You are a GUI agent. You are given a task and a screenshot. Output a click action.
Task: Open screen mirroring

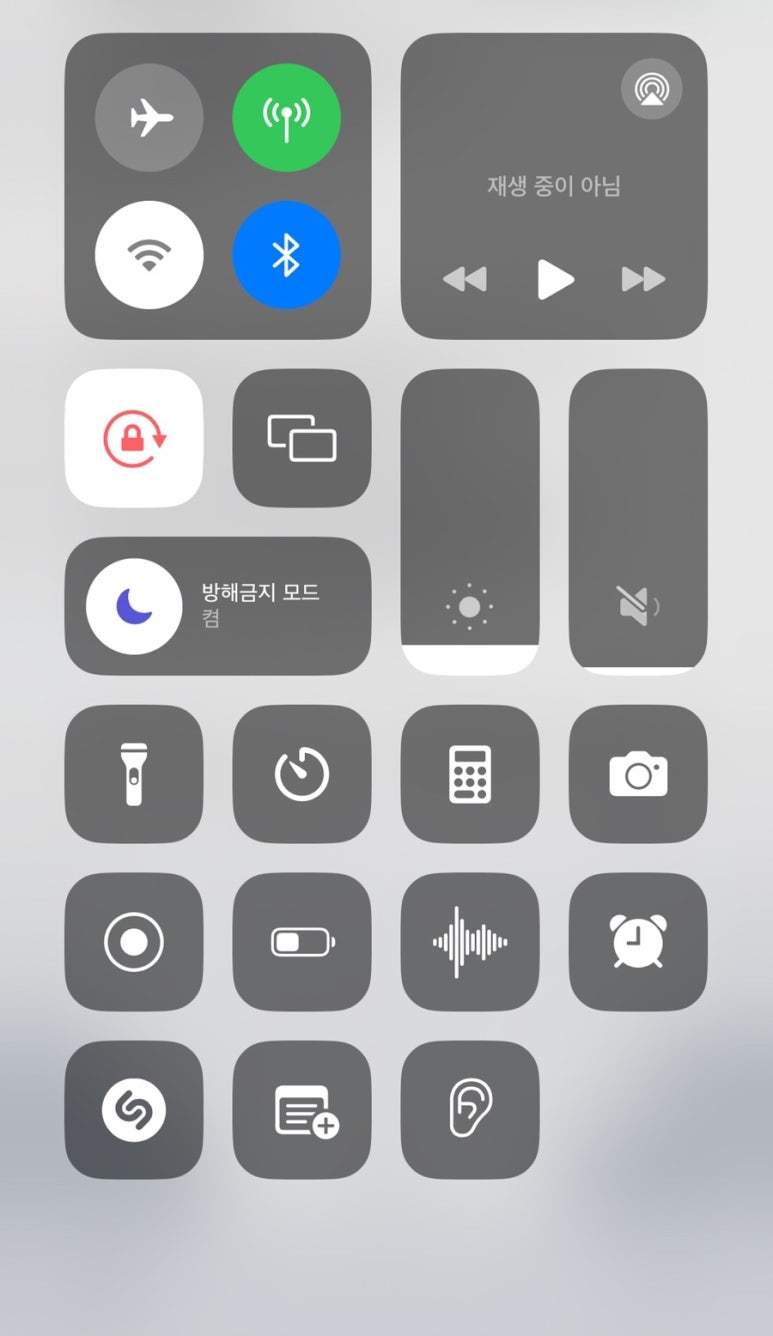coord(302,438)
